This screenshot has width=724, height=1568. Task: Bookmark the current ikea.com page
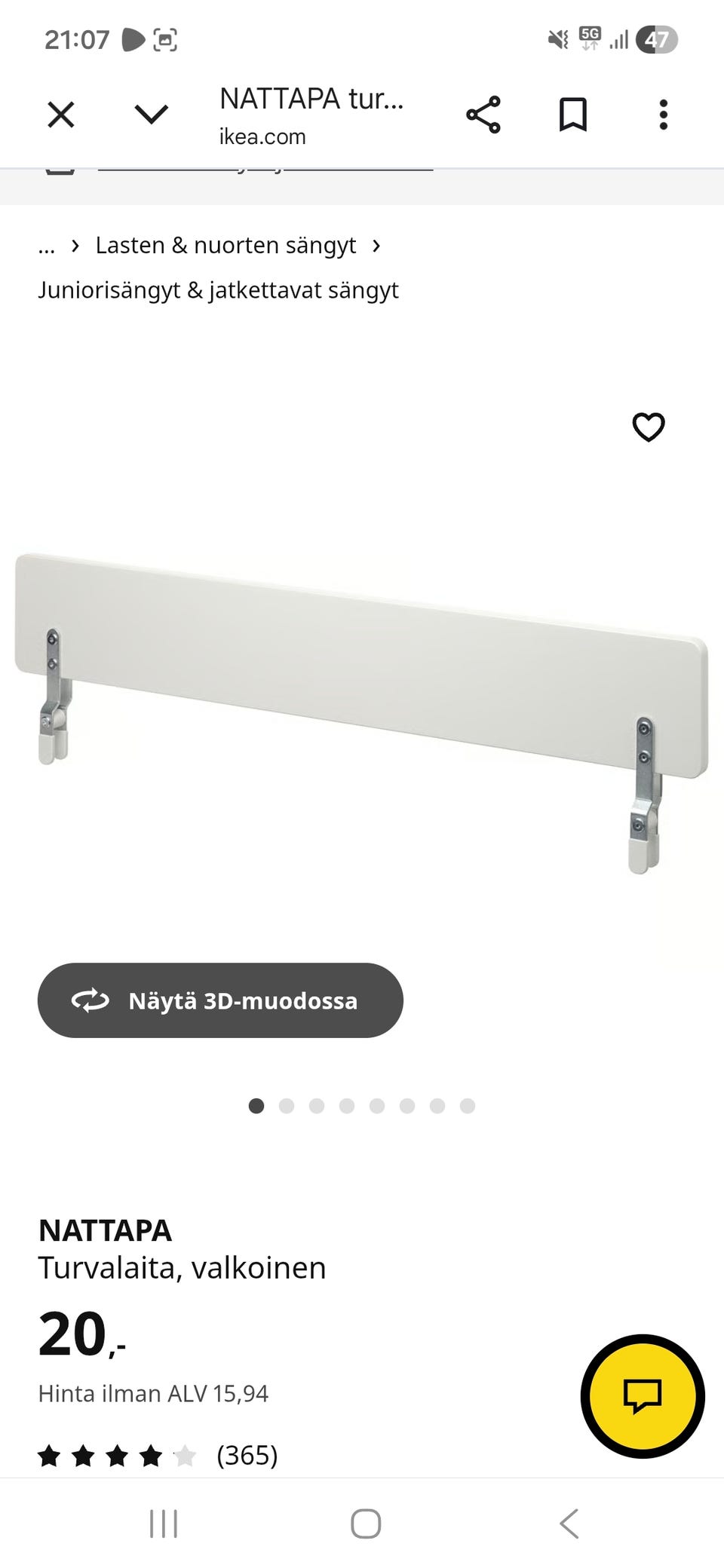572,114
